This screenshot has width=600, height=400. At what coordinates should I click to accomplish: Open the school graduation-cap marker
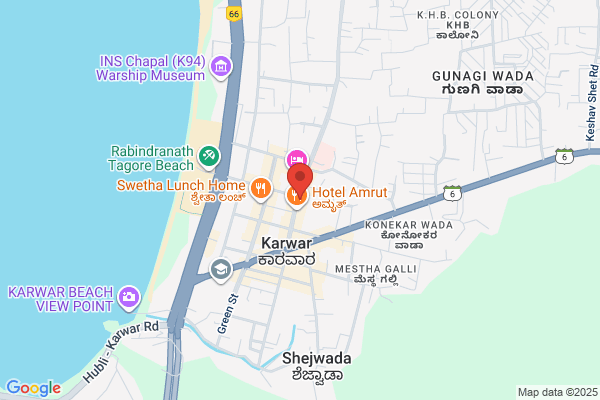coord(221,270)
